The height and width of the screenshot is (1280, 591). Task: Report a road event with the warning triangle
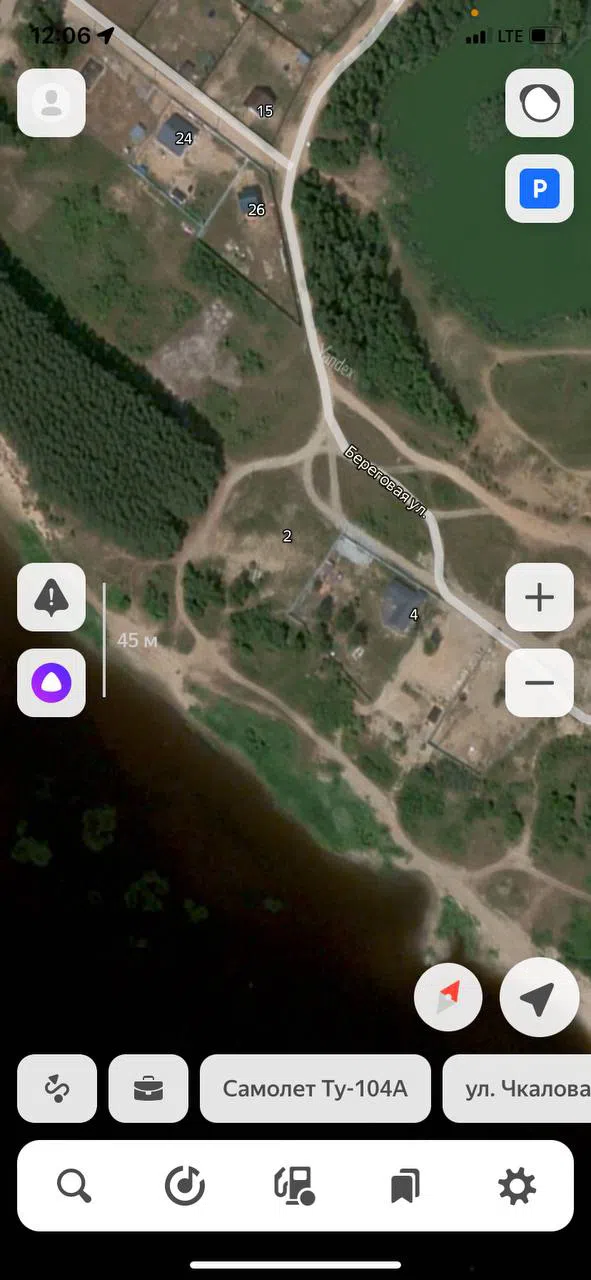(51, 597)
